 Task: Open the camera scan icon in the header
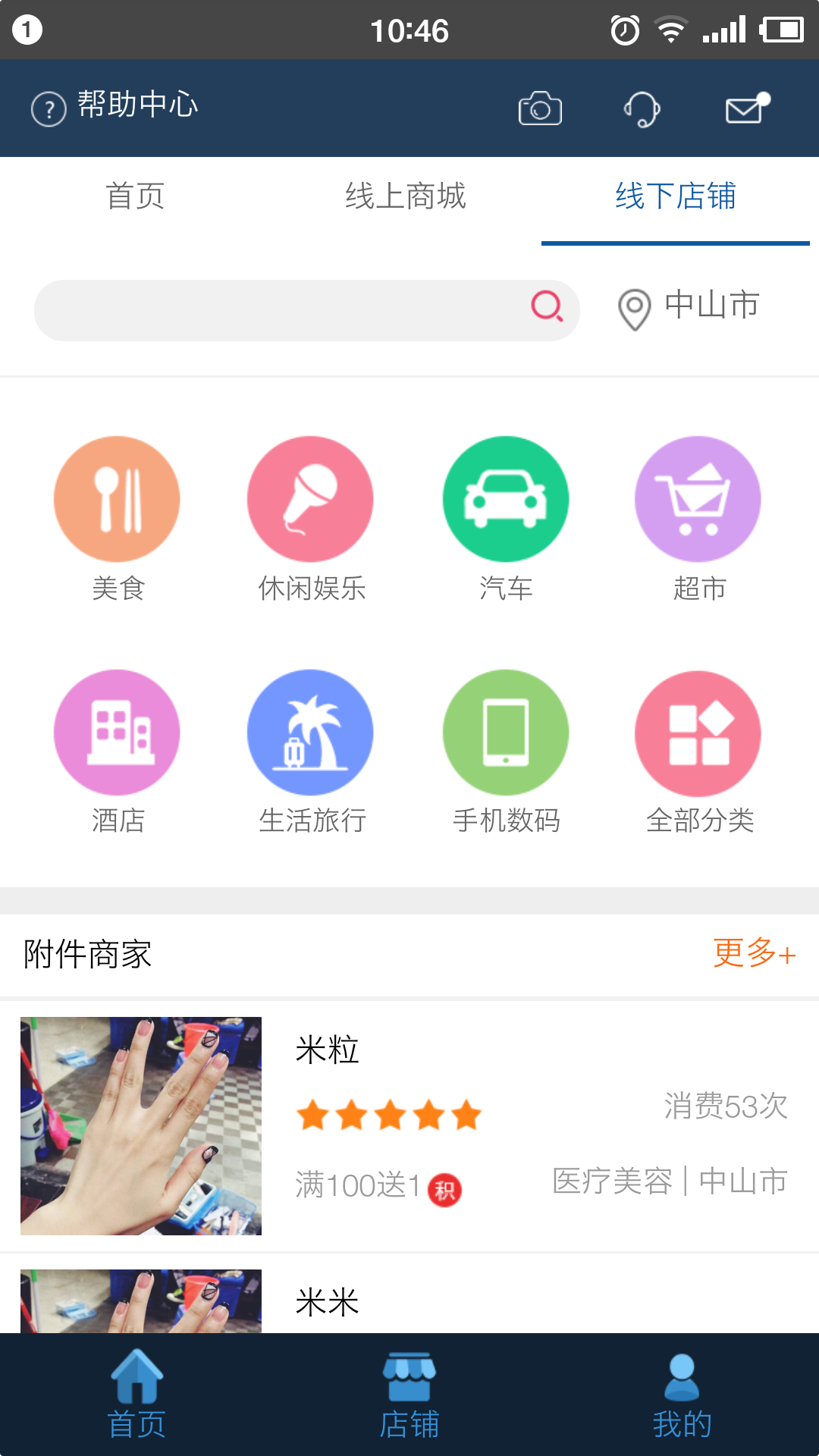[539, 108]
